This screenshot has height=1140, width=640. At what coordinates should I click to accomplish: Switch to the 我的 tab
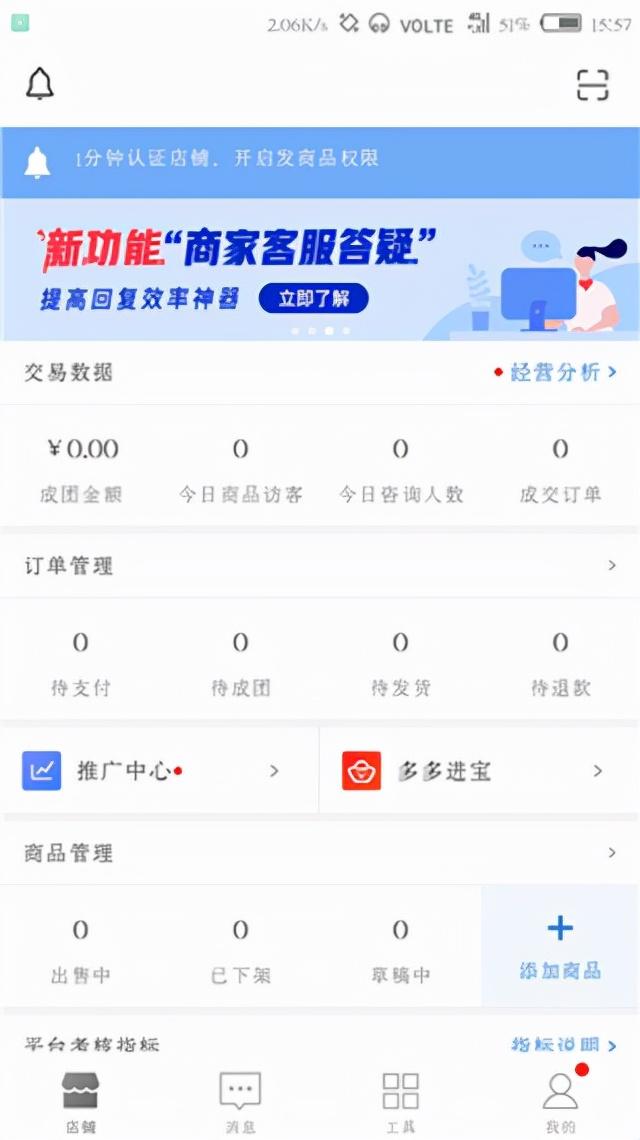click(560, 1101)
